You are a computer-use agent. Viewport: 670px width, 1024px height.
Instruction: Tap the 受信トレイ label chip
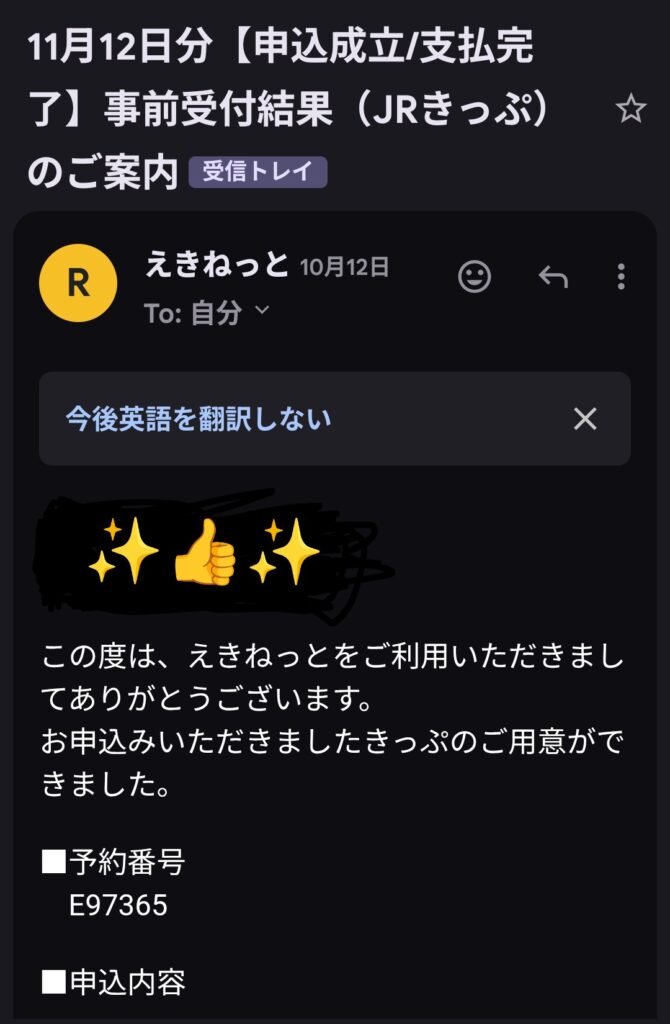point(258,172)
